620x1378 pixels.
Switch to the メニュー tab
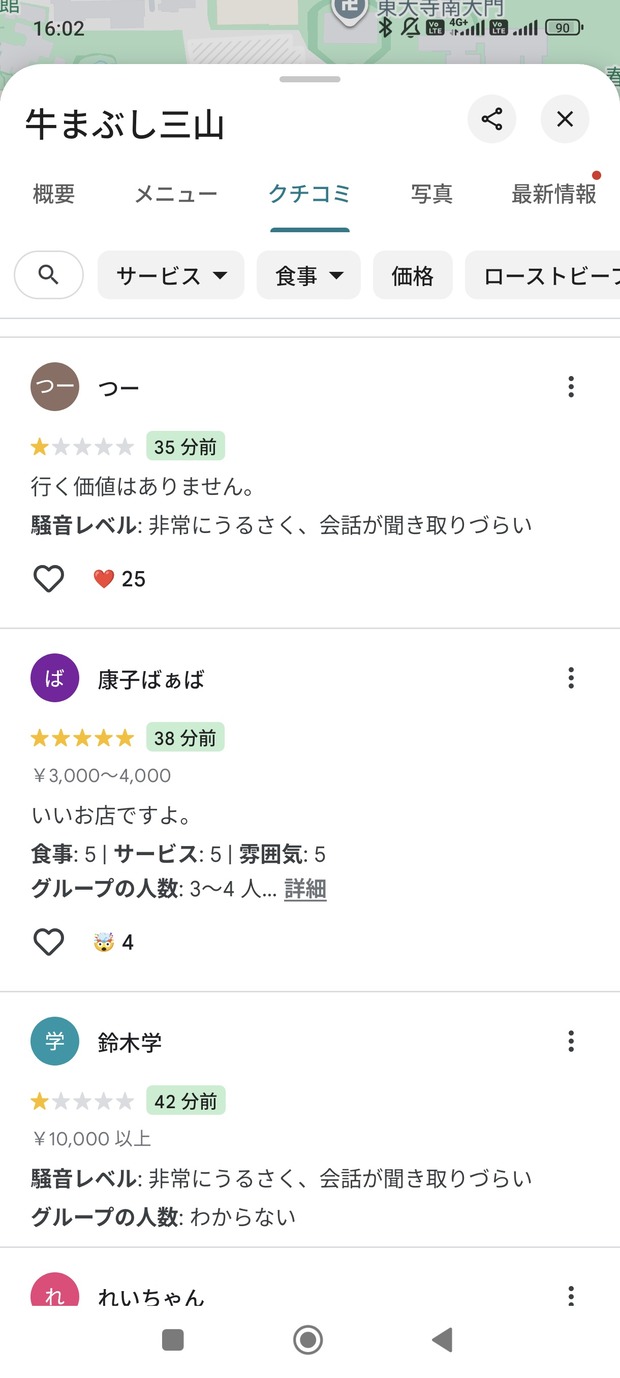pyautogui.click(x=176, y=194)
